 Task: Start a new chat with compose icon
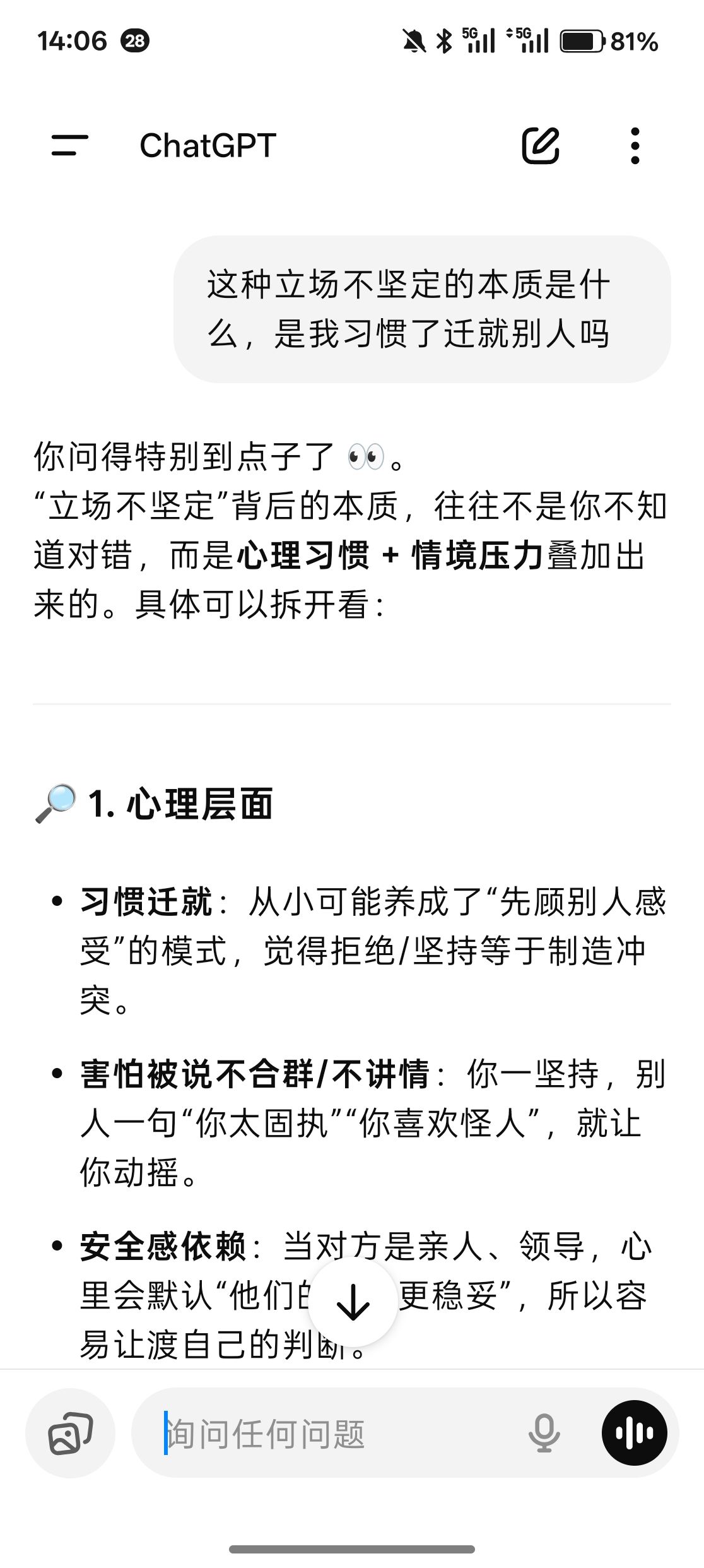pos(541,145)
